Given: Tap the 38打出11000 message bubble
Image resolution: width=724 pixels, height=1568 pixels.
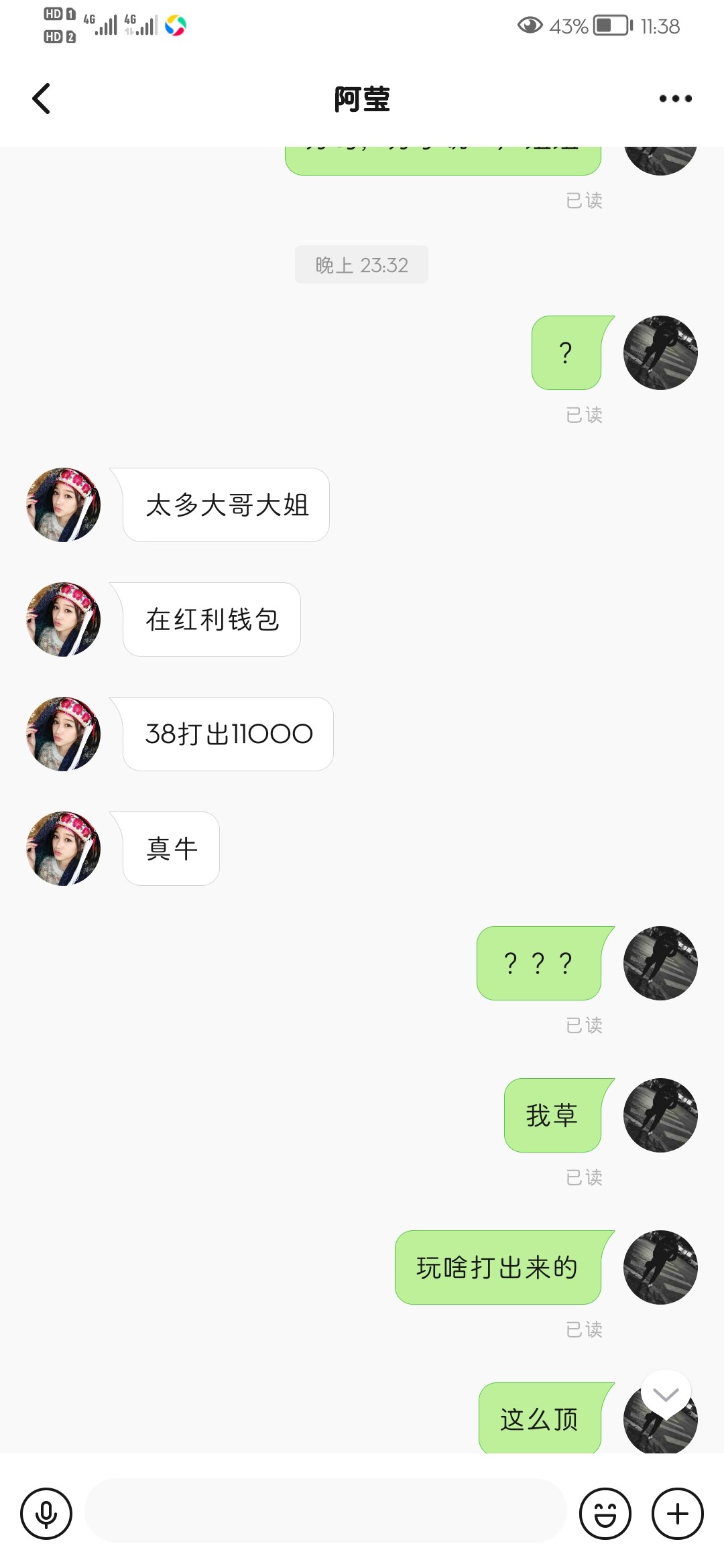Looking at the screenshot, I should [x=228, y=734].
